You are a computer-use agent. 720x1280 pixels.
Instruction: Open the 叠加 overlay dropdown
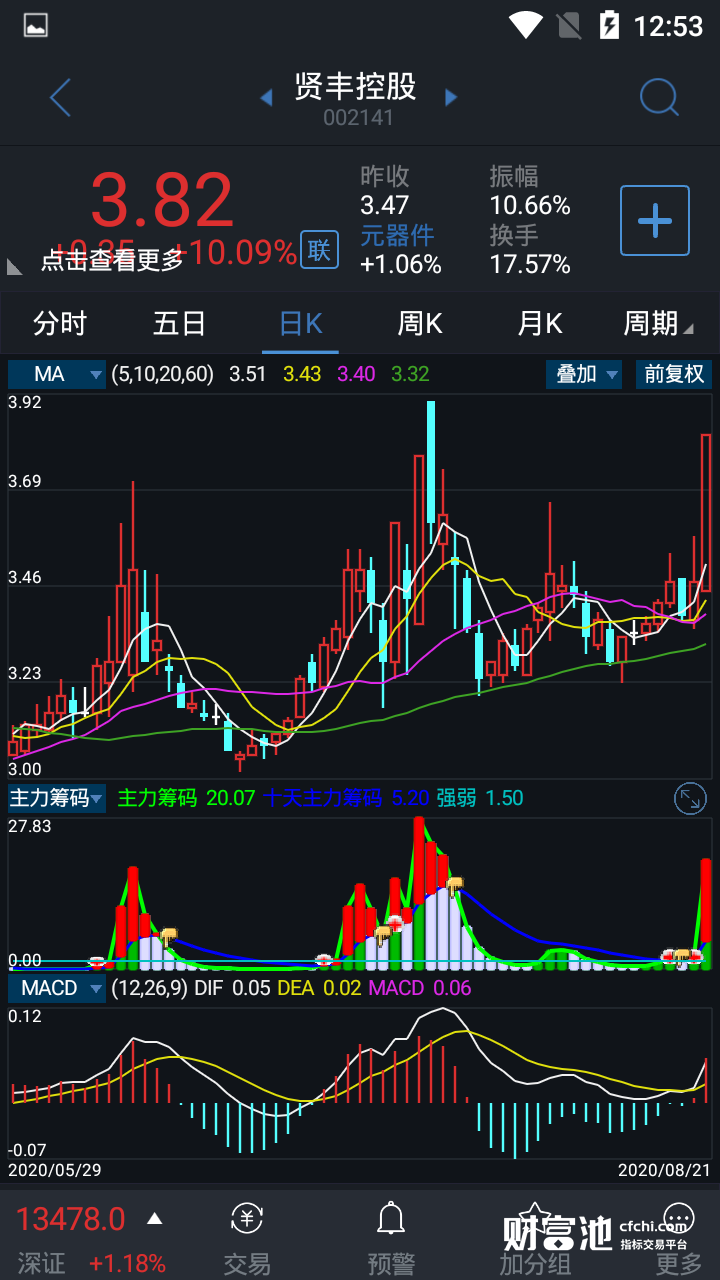[584, 374]
